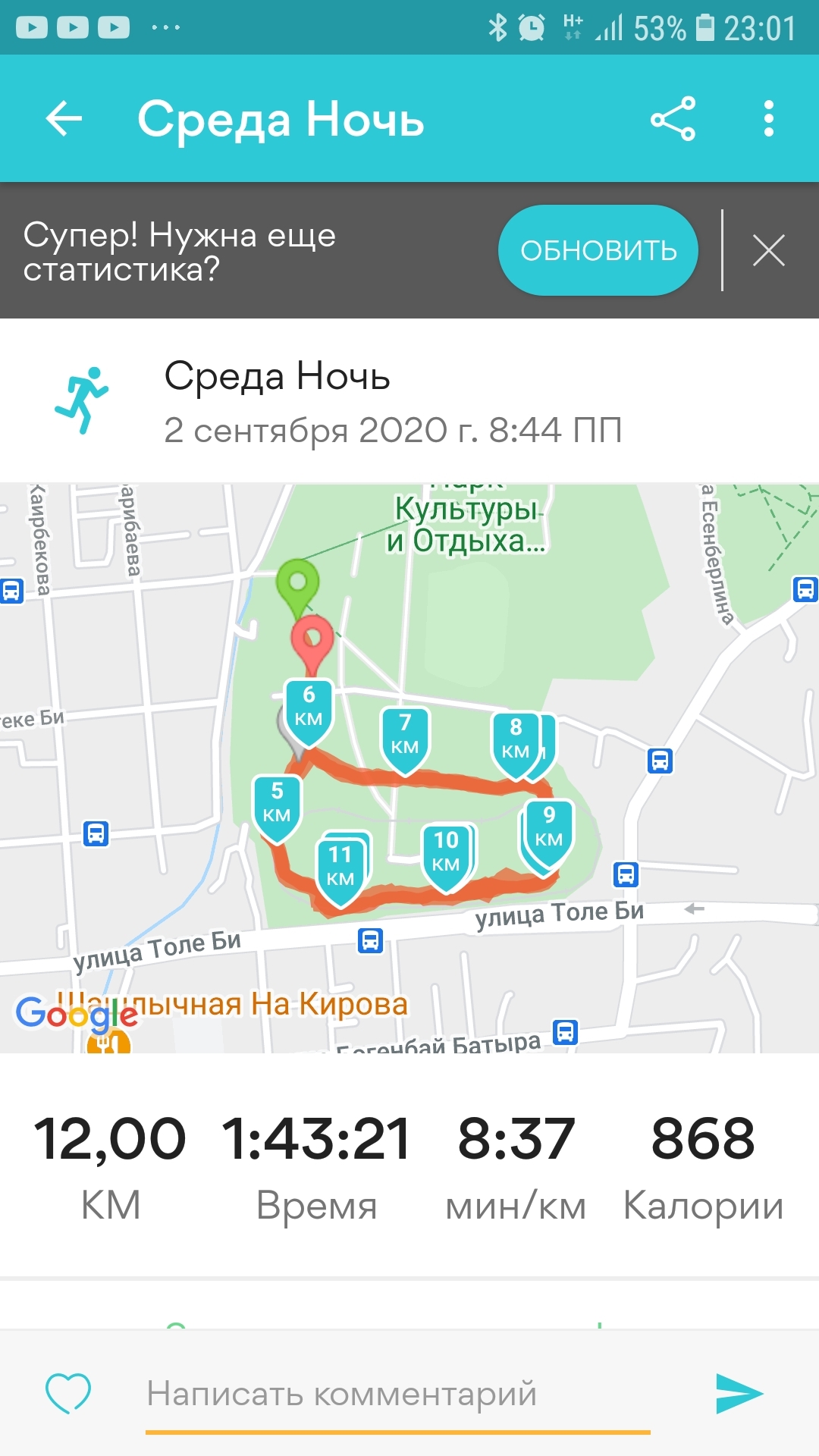Go back using the arrow icon

point(64,119)
